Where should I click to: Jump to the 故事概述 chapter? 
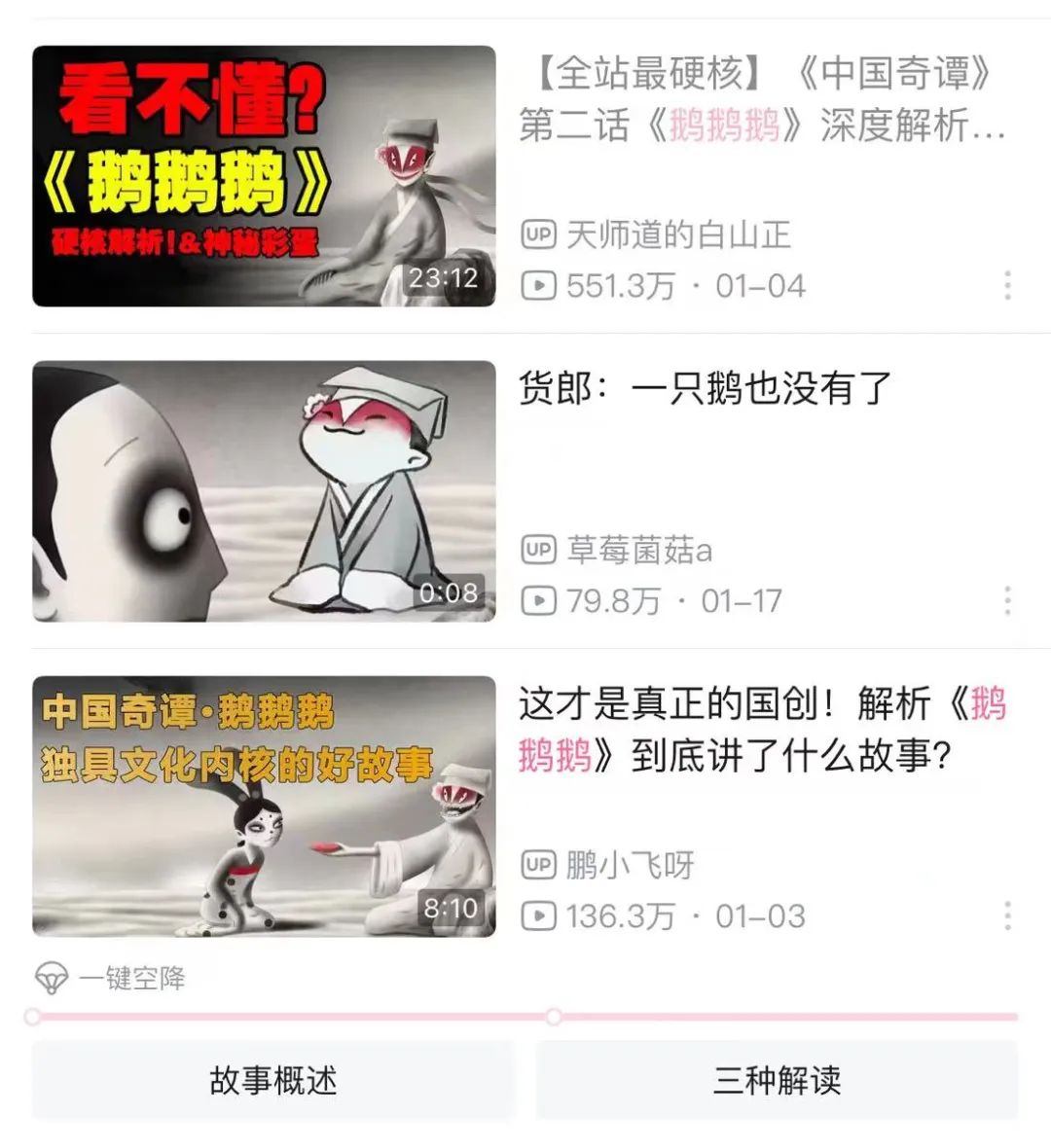click(272, 1080)
